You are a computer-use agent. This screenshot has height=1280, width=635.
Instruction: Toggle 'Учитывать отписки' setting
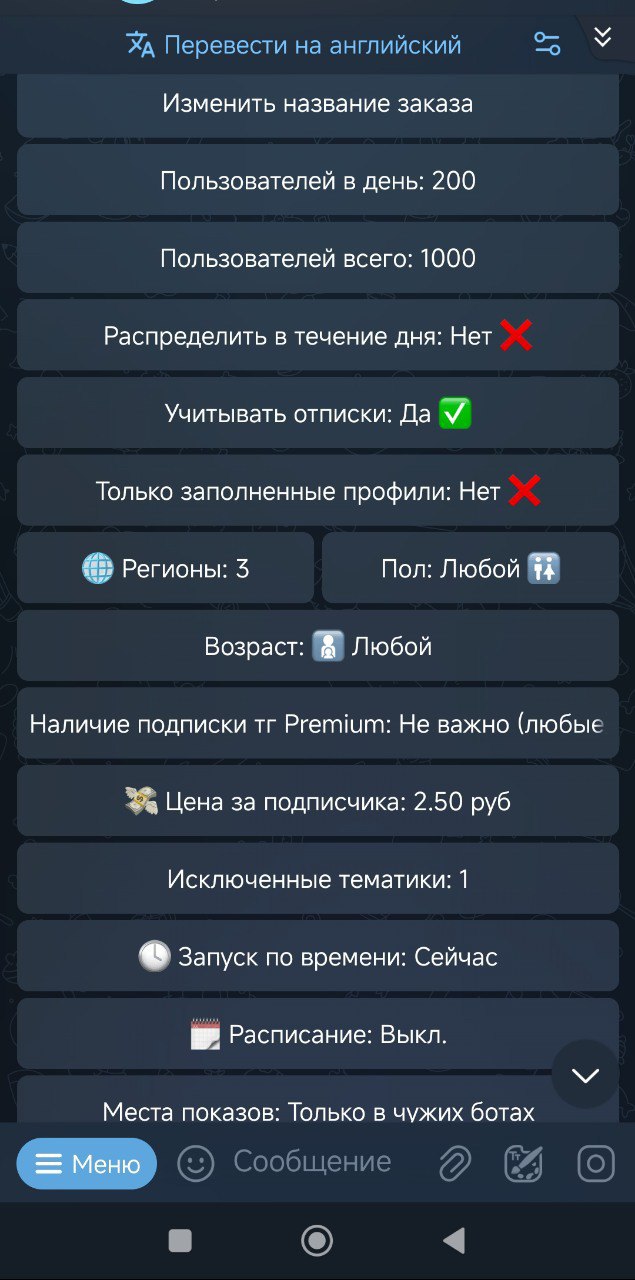click(x=317, y=414)
